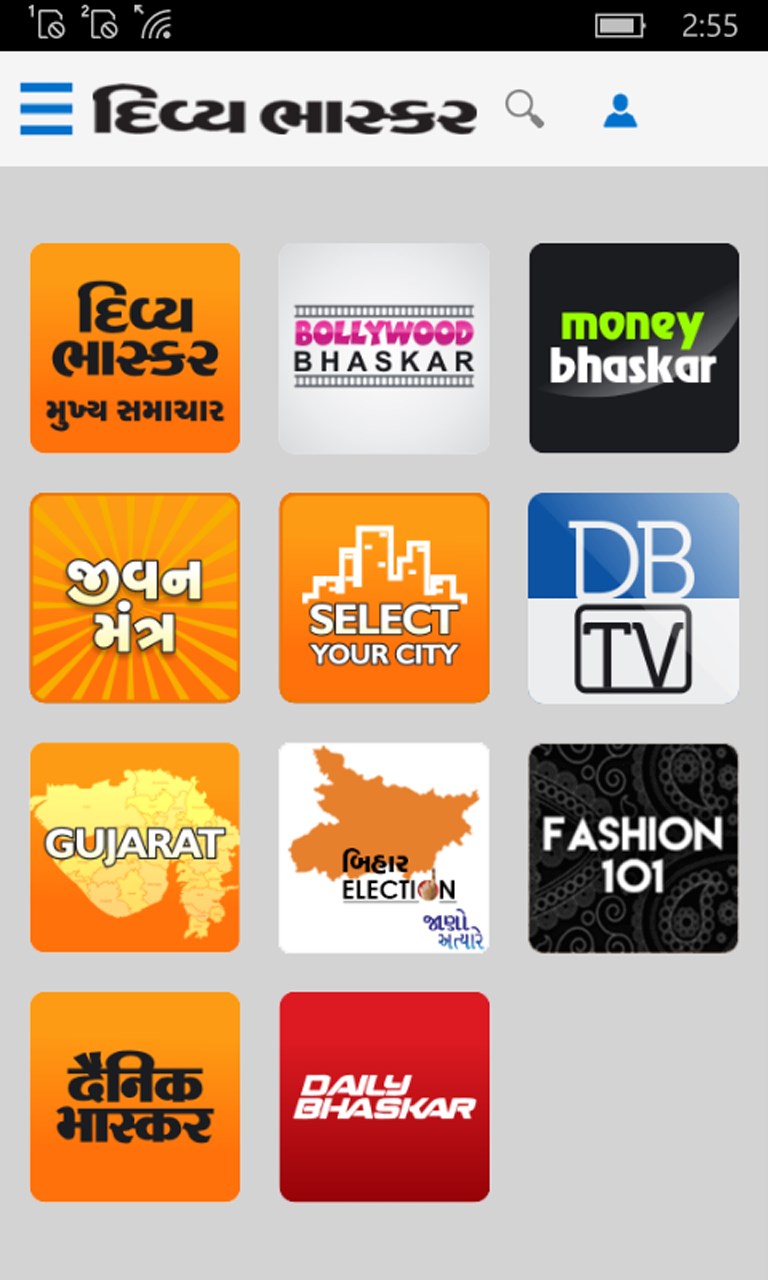Image resolution: width=768 pixels, height=1280 pixels.
Task: Launch the DB TV tile
Action: pos(634,598)
